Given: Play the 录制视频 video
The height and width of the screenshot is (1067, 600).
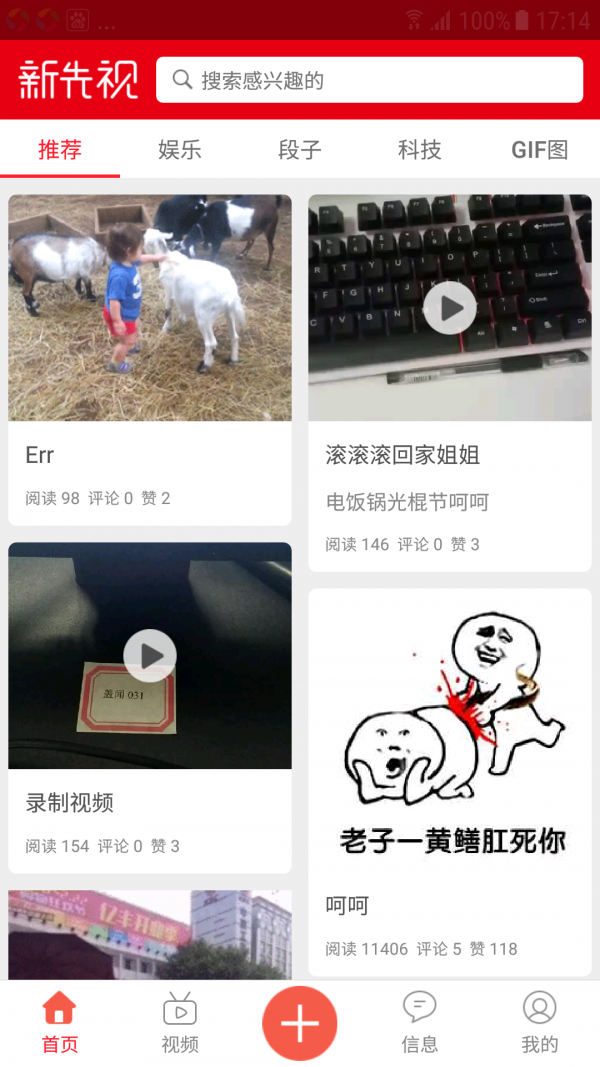Looking at the screenshot, I should pyautogui.click(x=150, y=656).
